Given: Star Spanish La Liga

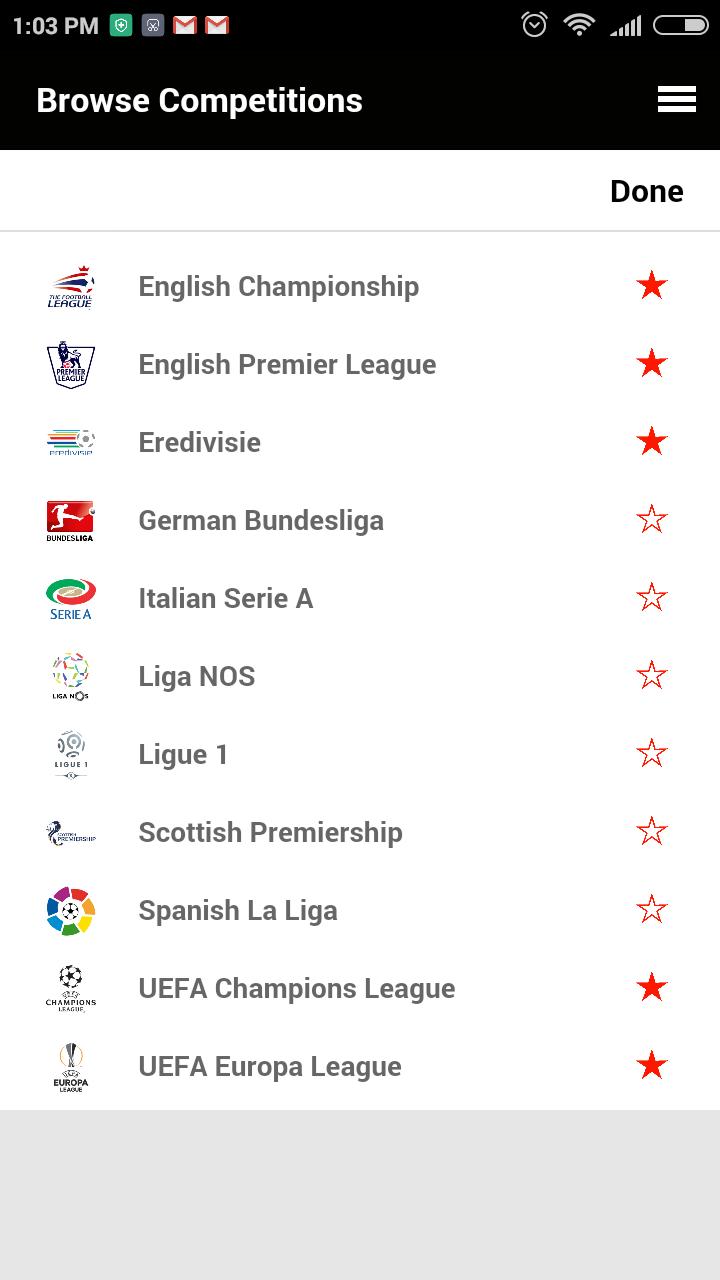Looking at the screenshot, I should pos(652,910).
